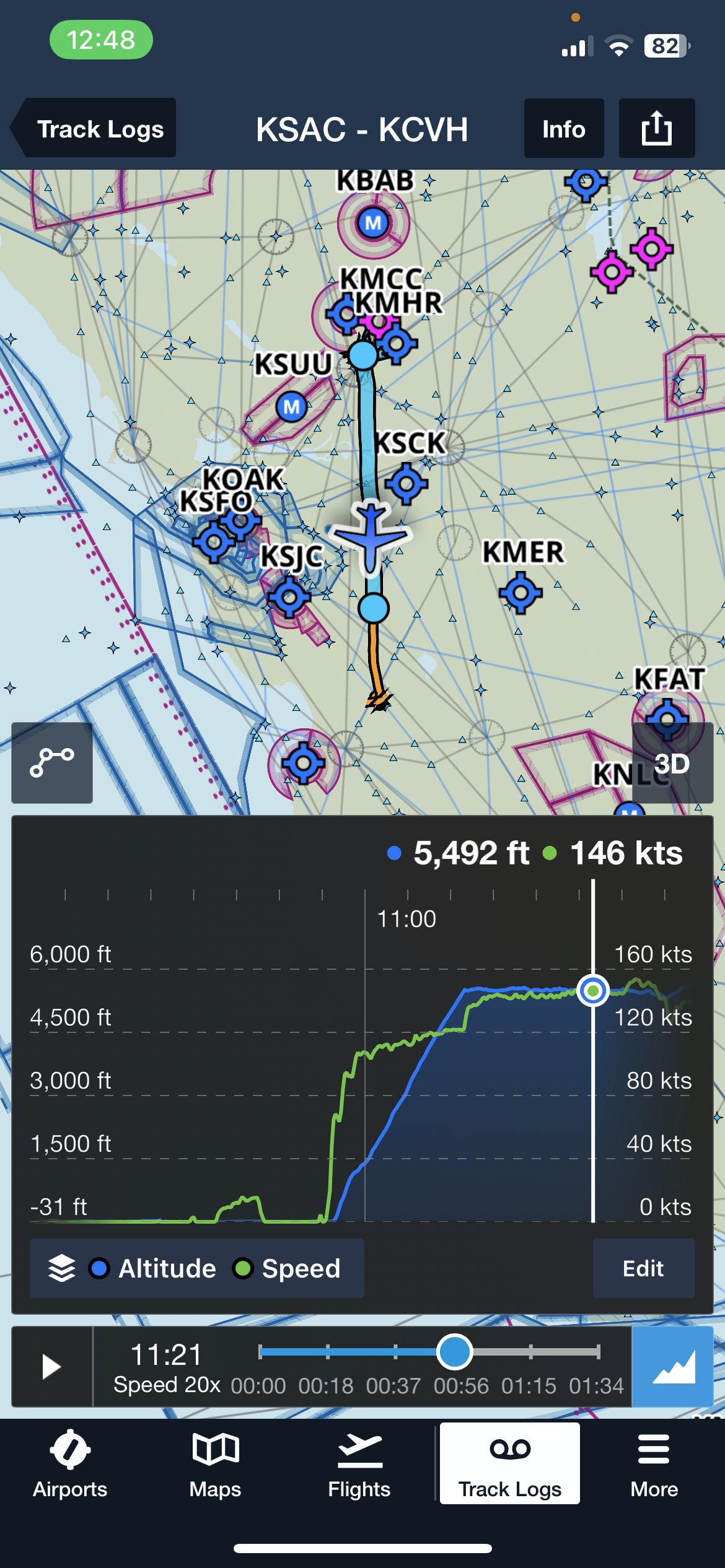Tap the KSCK airport marker on map
The image size is (725, 1568).
point(406,483)
